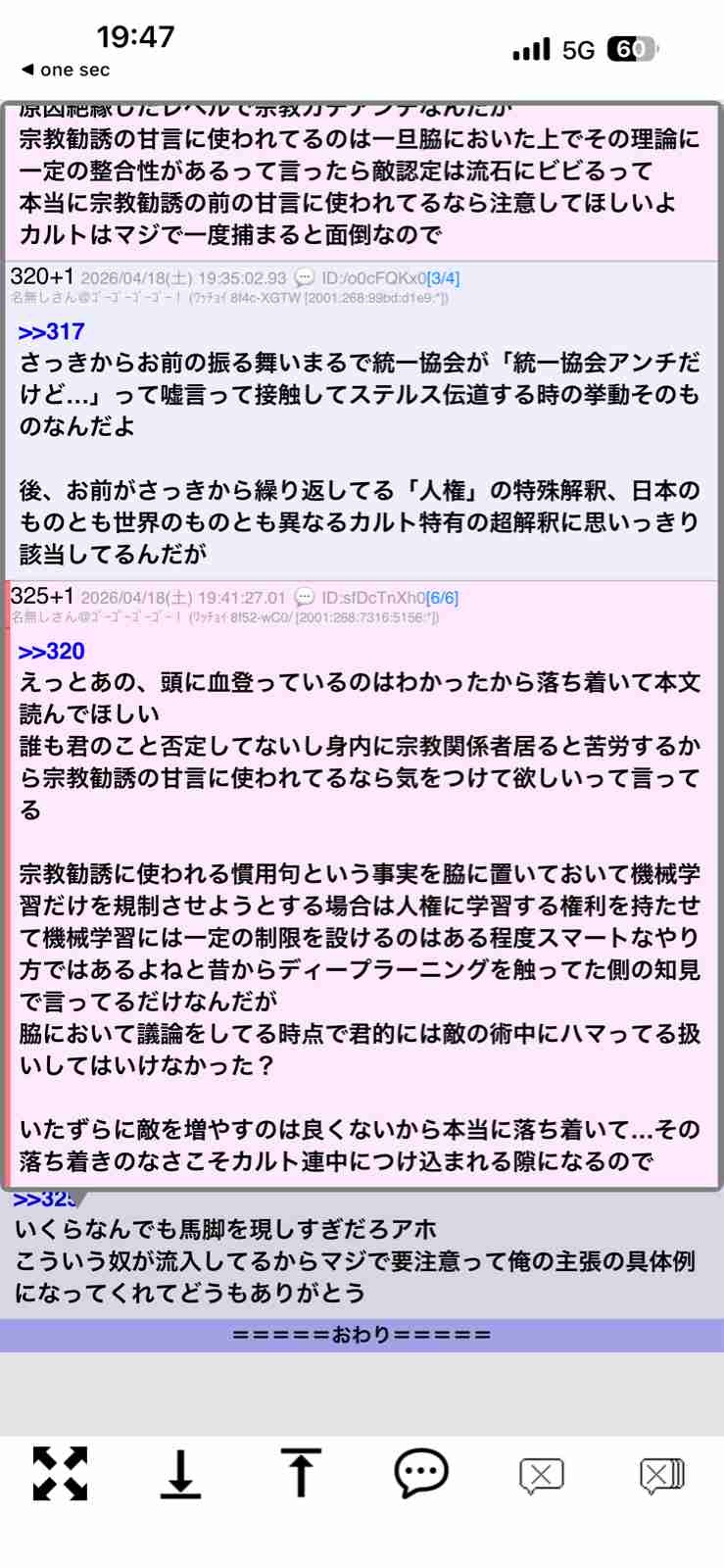This screenshot has height=1568, width=724.
Task: Show posts by ID o0cFQKx0 [3/4]
Action: [390, 278]
